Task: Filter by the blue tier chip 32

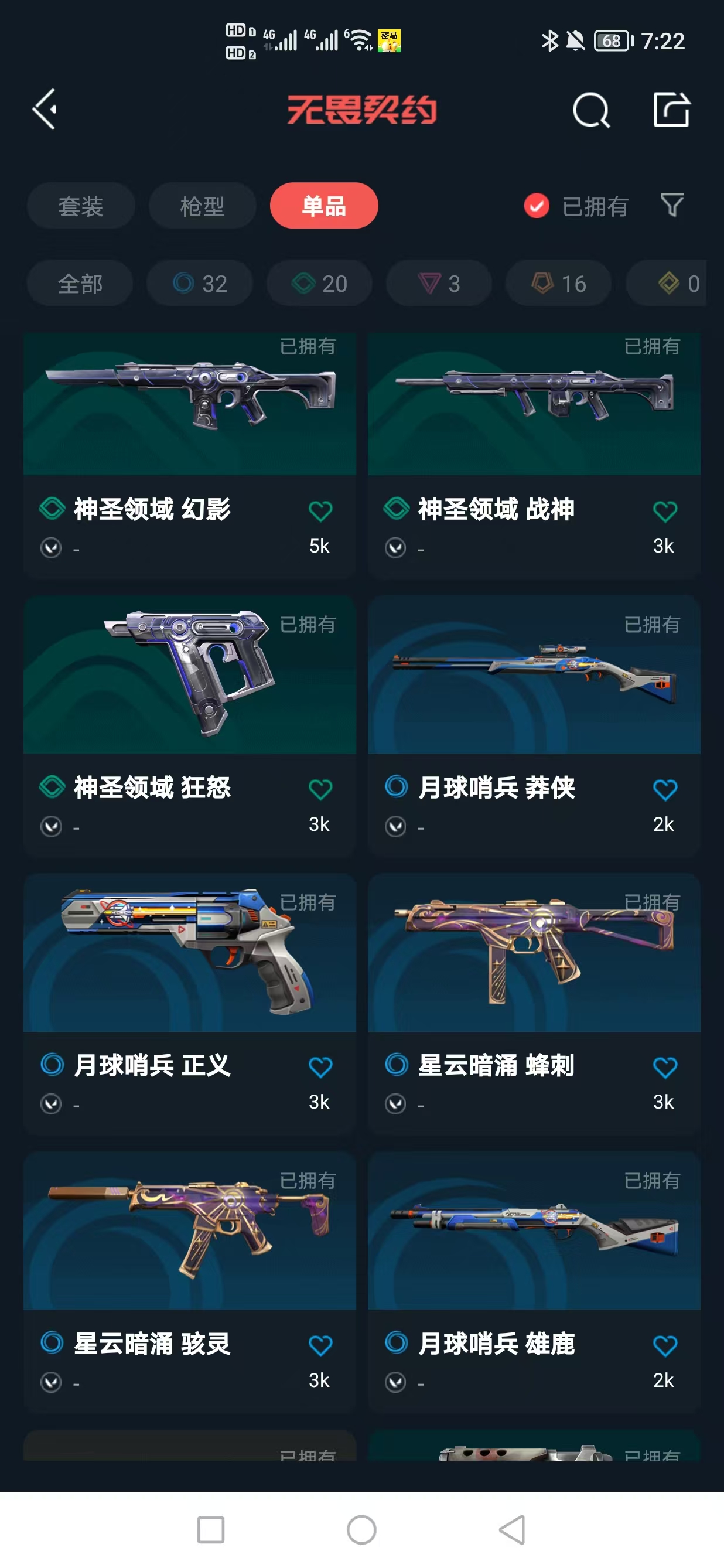Action: (x=200, y=284)
